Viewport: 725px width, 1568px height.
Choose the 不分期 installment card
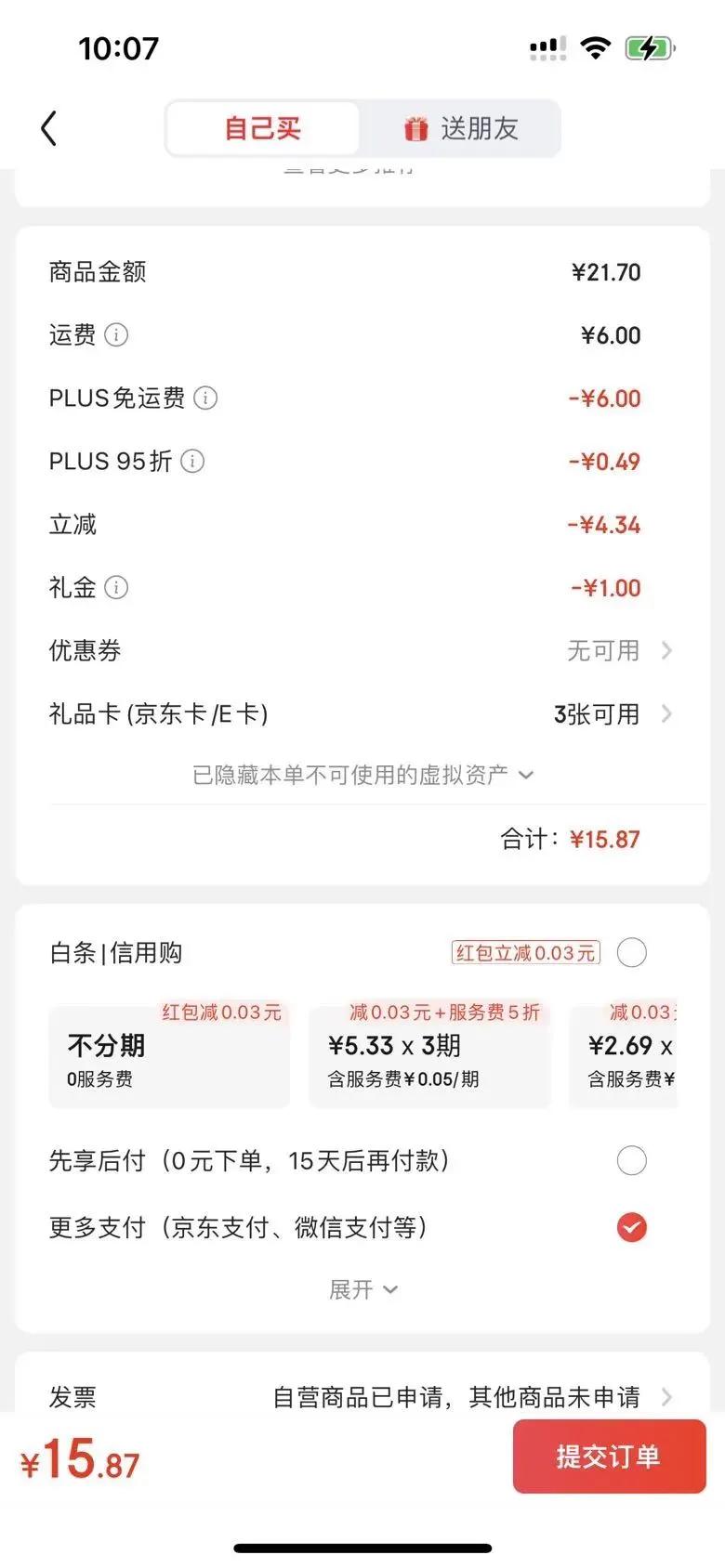point(169,1057)
